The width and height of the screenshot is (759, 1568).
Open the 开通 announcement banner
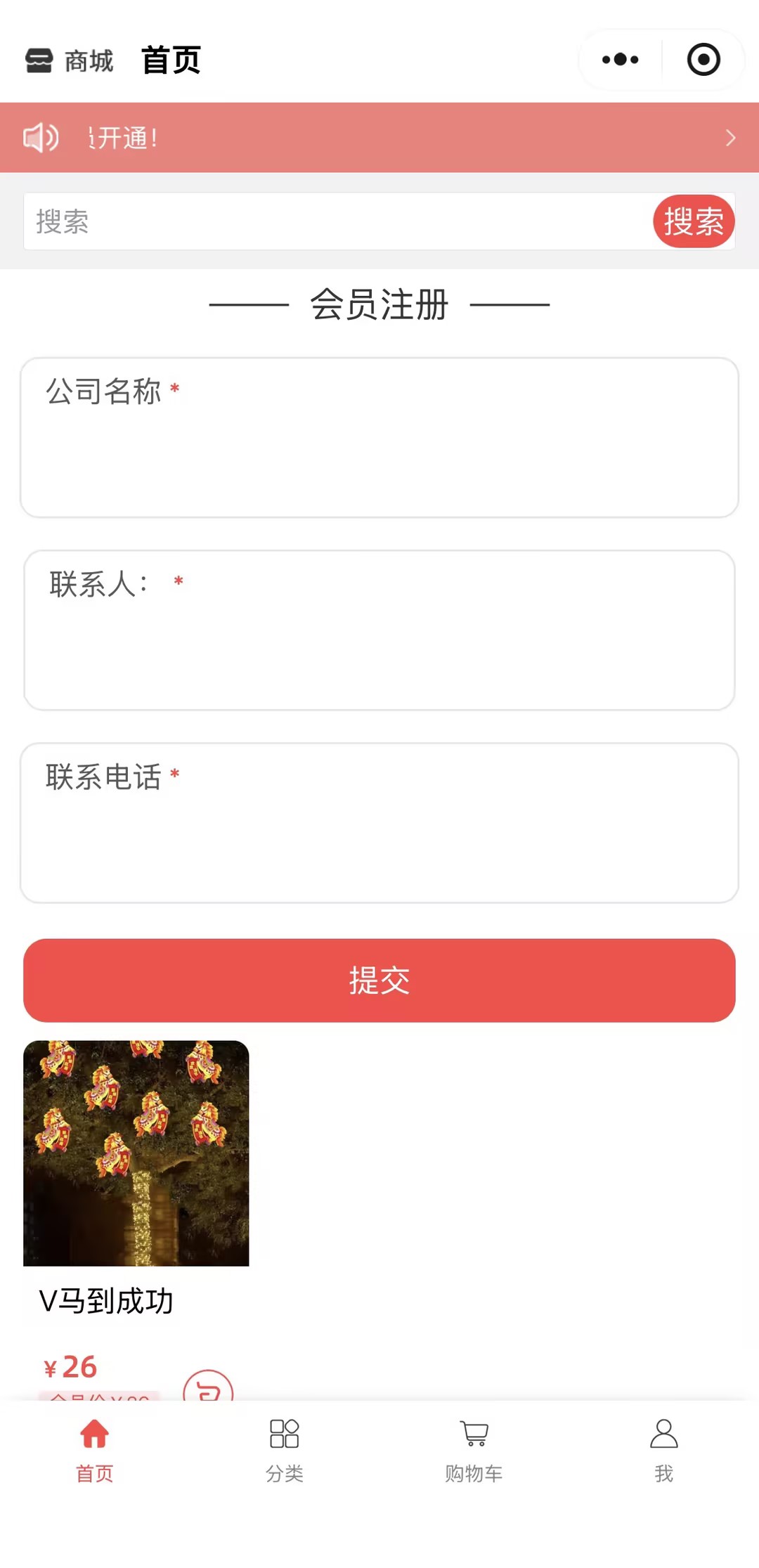point(379,138)
